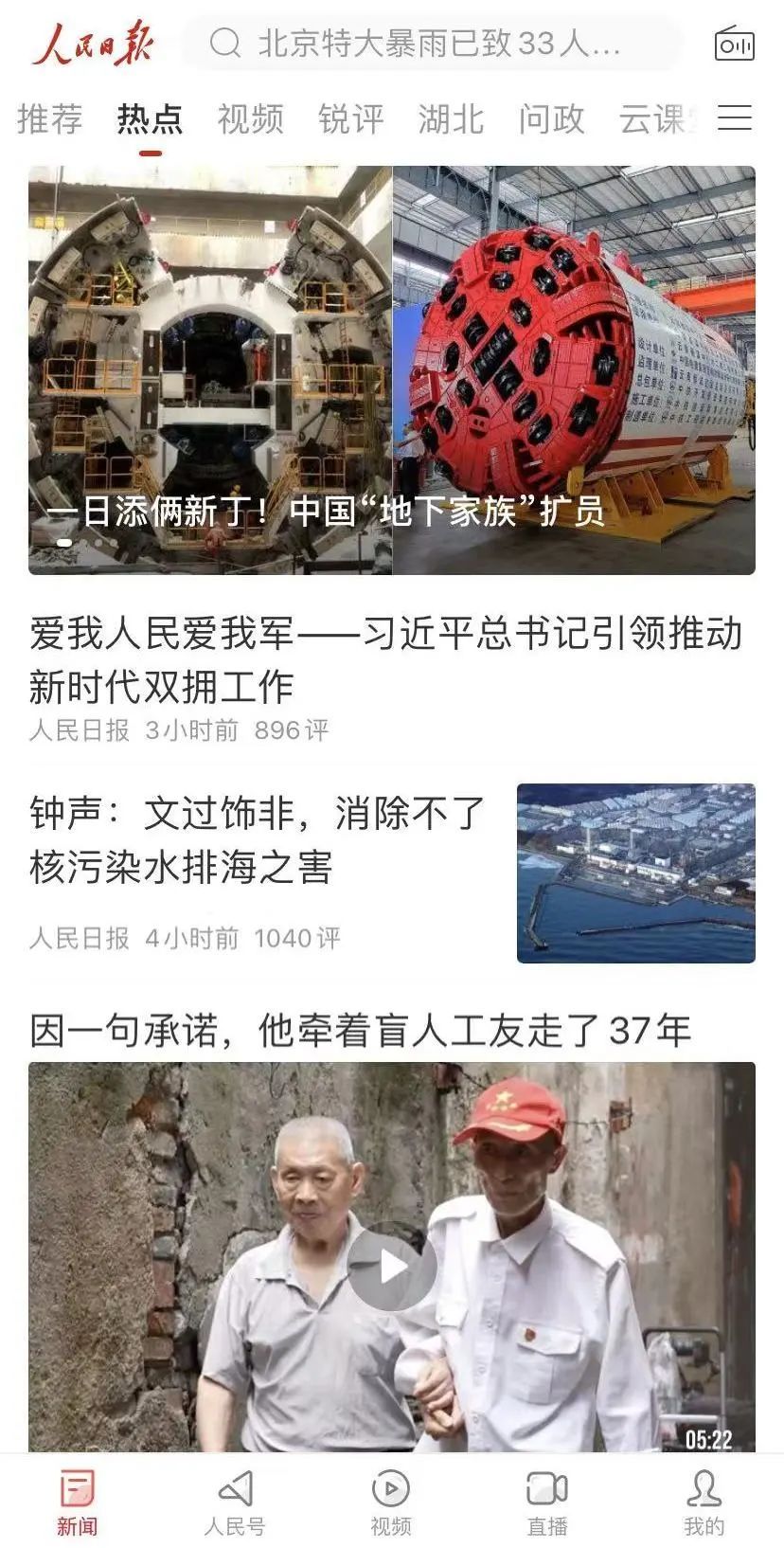Open the search box about 北京特大暴雨

tap(432, 43)
